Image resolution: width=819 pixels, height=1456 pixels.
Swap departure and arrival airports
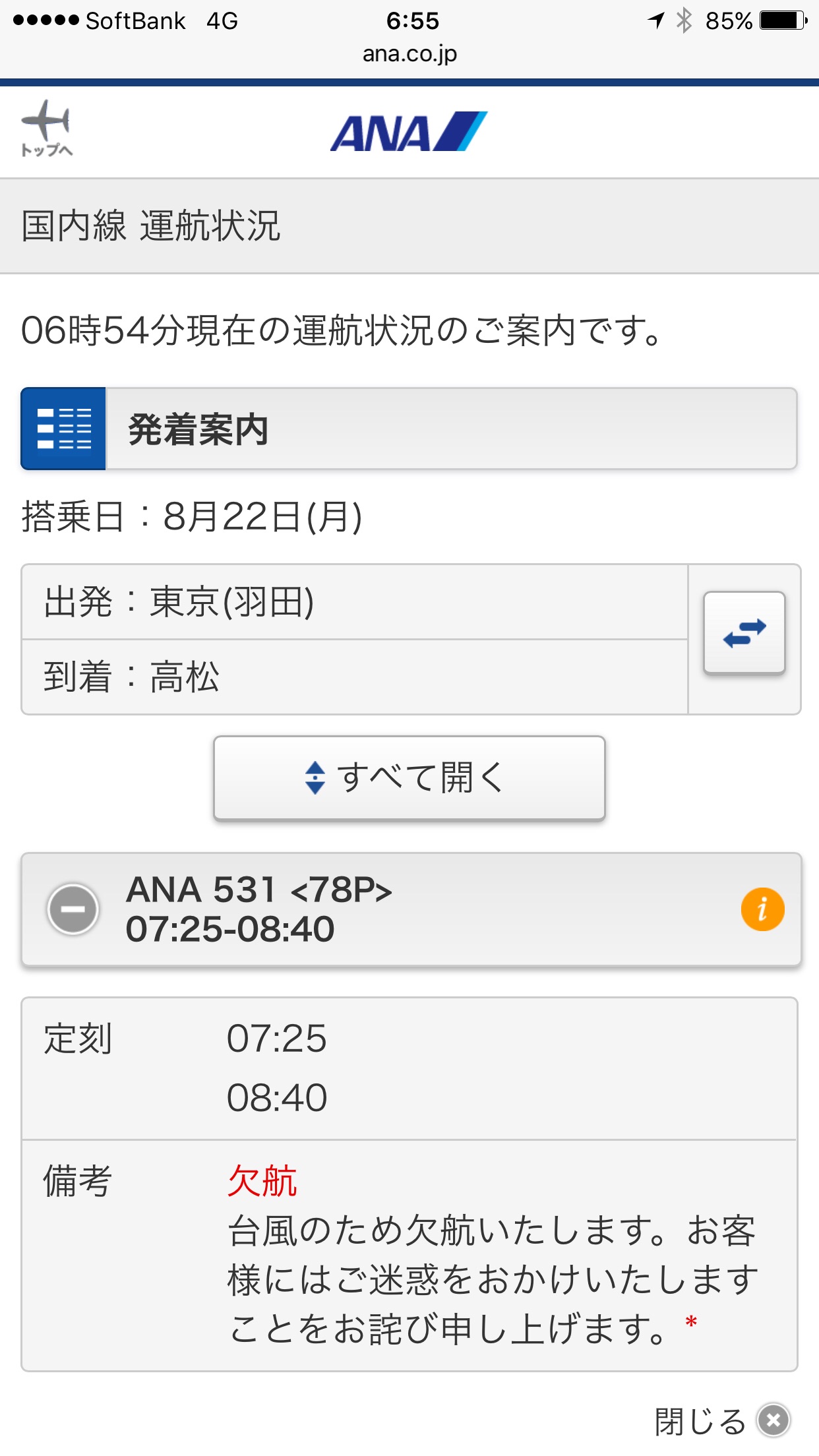744,633
